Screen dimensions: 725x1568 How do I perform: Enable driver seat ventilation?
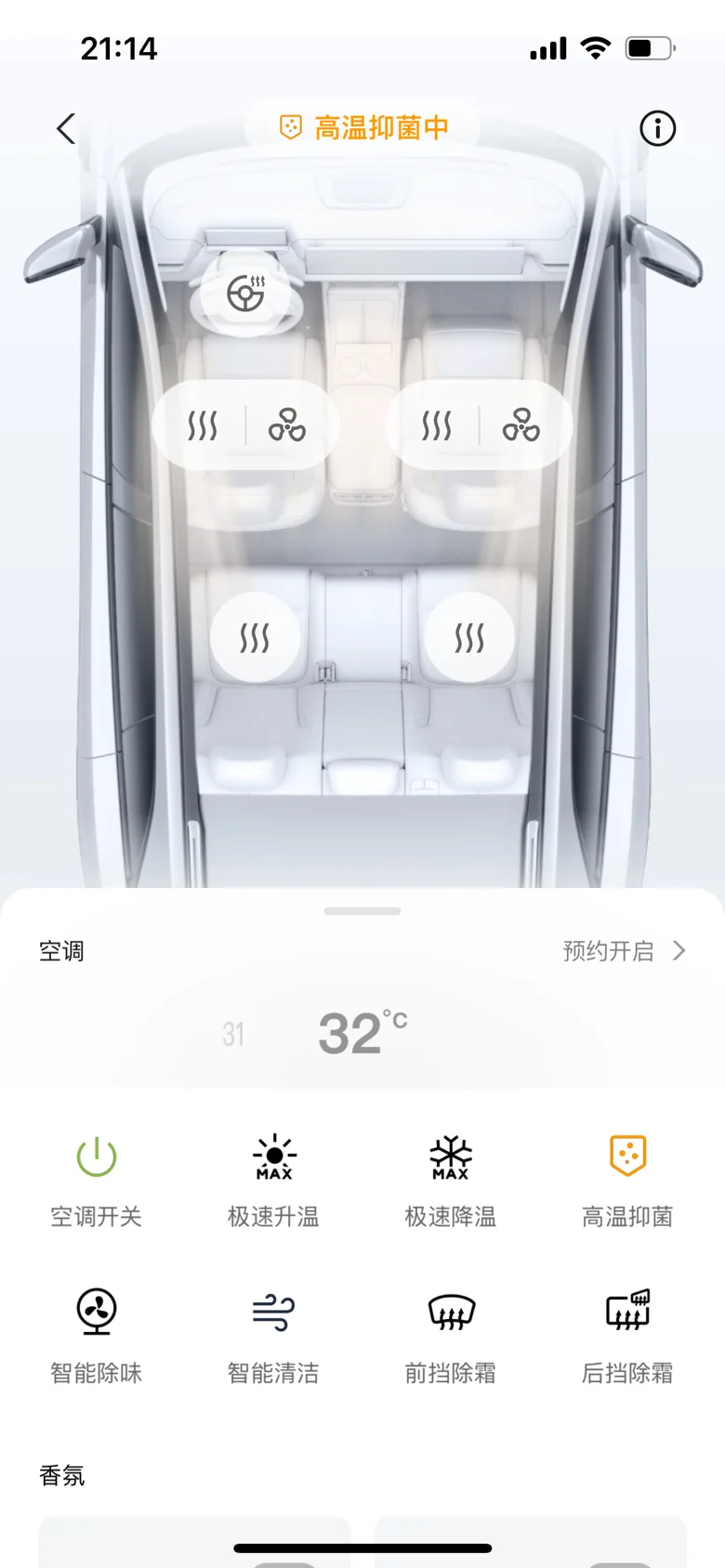(x=287, y=425)
